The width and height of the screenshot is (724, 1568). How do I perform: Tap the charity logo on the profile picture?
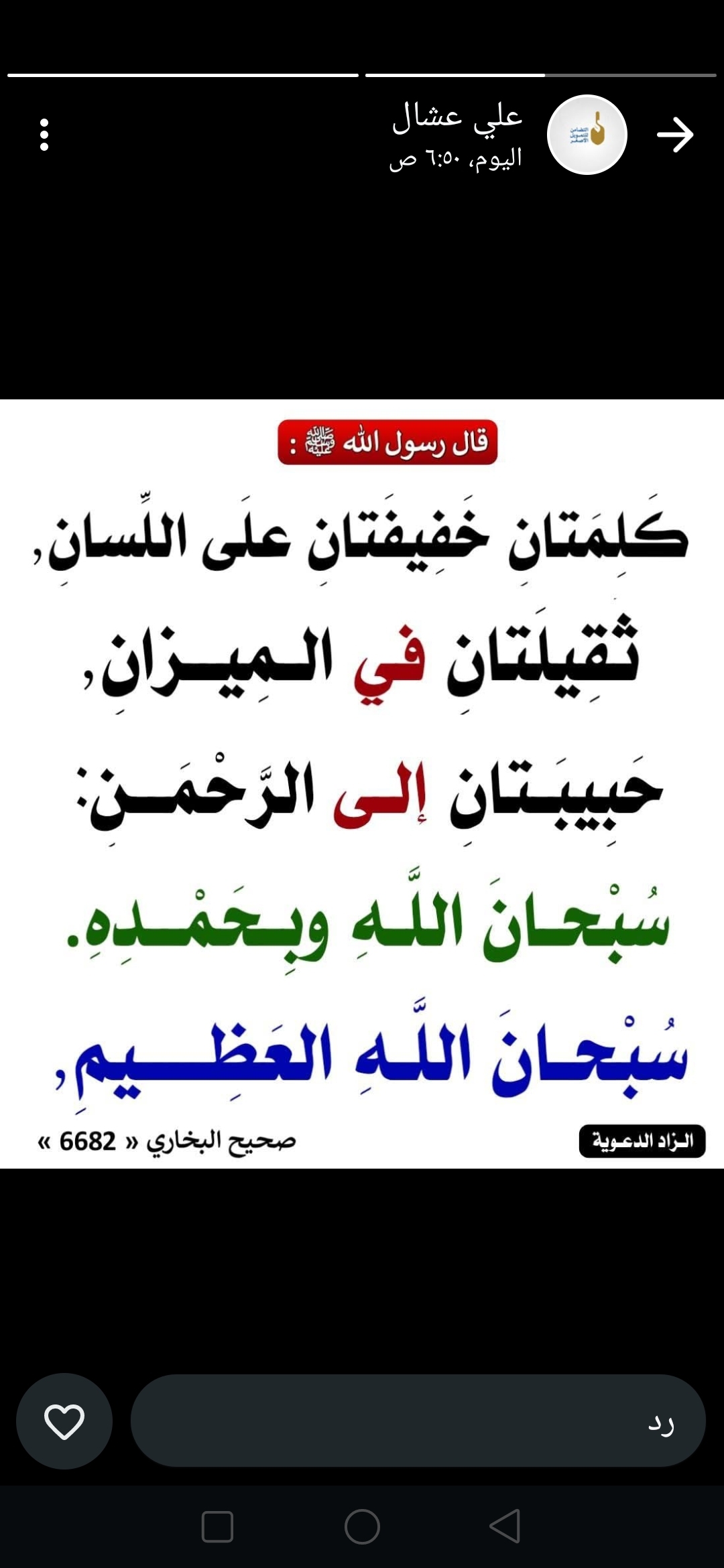point(588,134)
